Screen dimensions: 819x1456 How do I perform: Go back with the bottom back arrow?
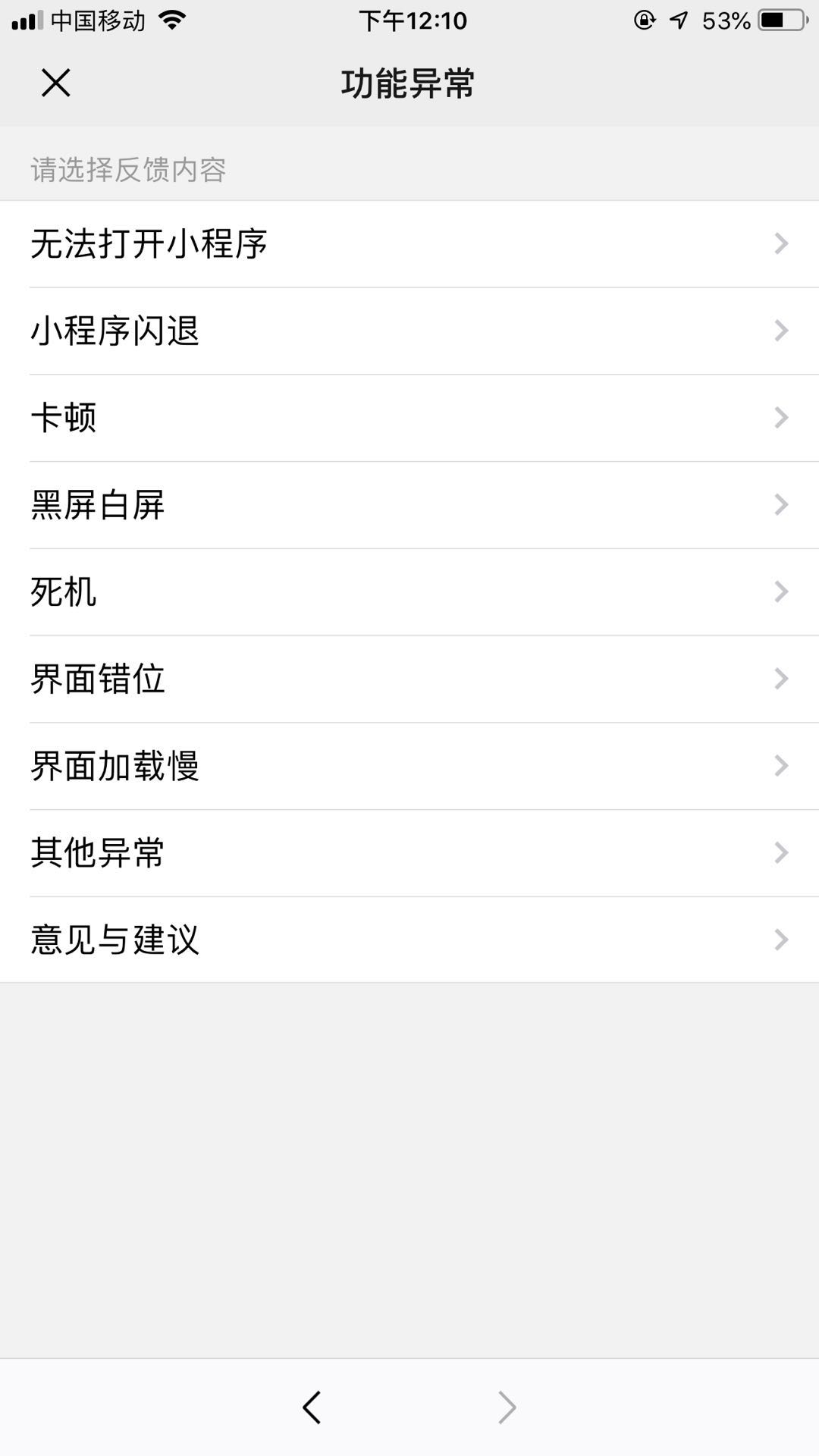pyautogui.click(x=312, y=1407)
